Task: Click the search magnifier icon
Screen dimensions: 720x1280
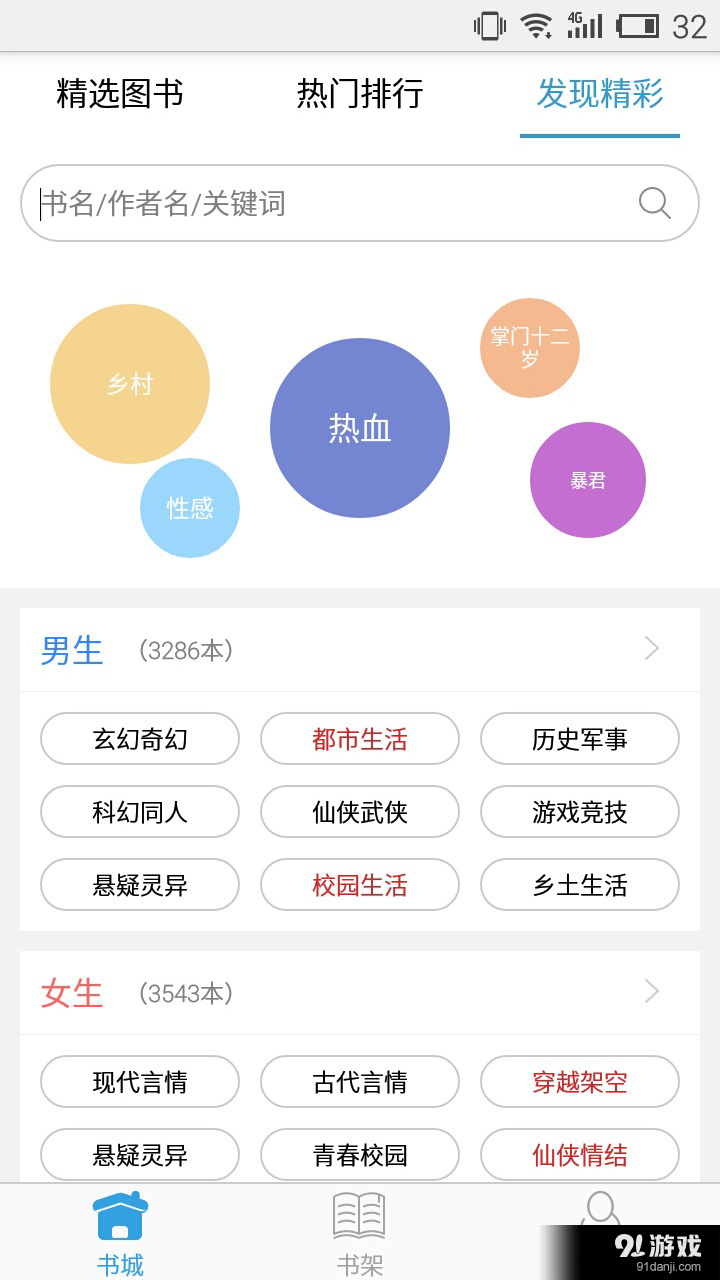Action: [655, 203]
